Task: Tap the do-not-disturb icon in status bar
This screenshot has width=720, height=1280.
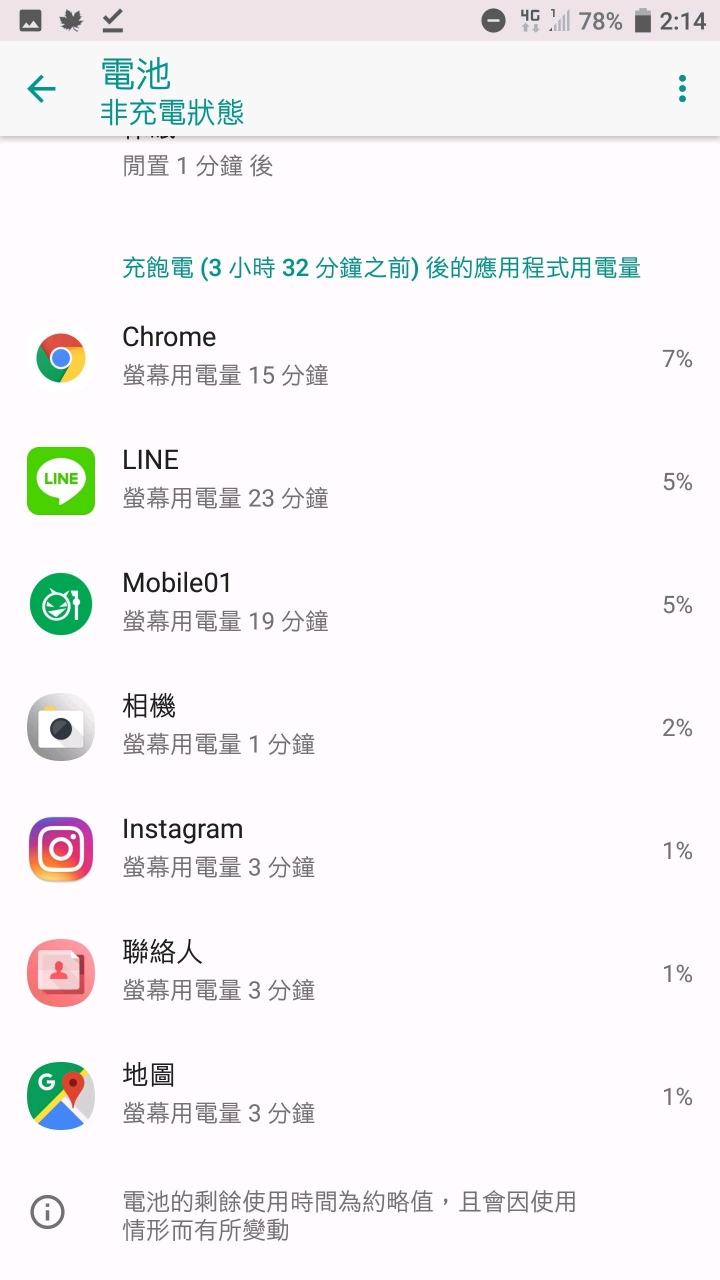Action: [x=493, y=19]
